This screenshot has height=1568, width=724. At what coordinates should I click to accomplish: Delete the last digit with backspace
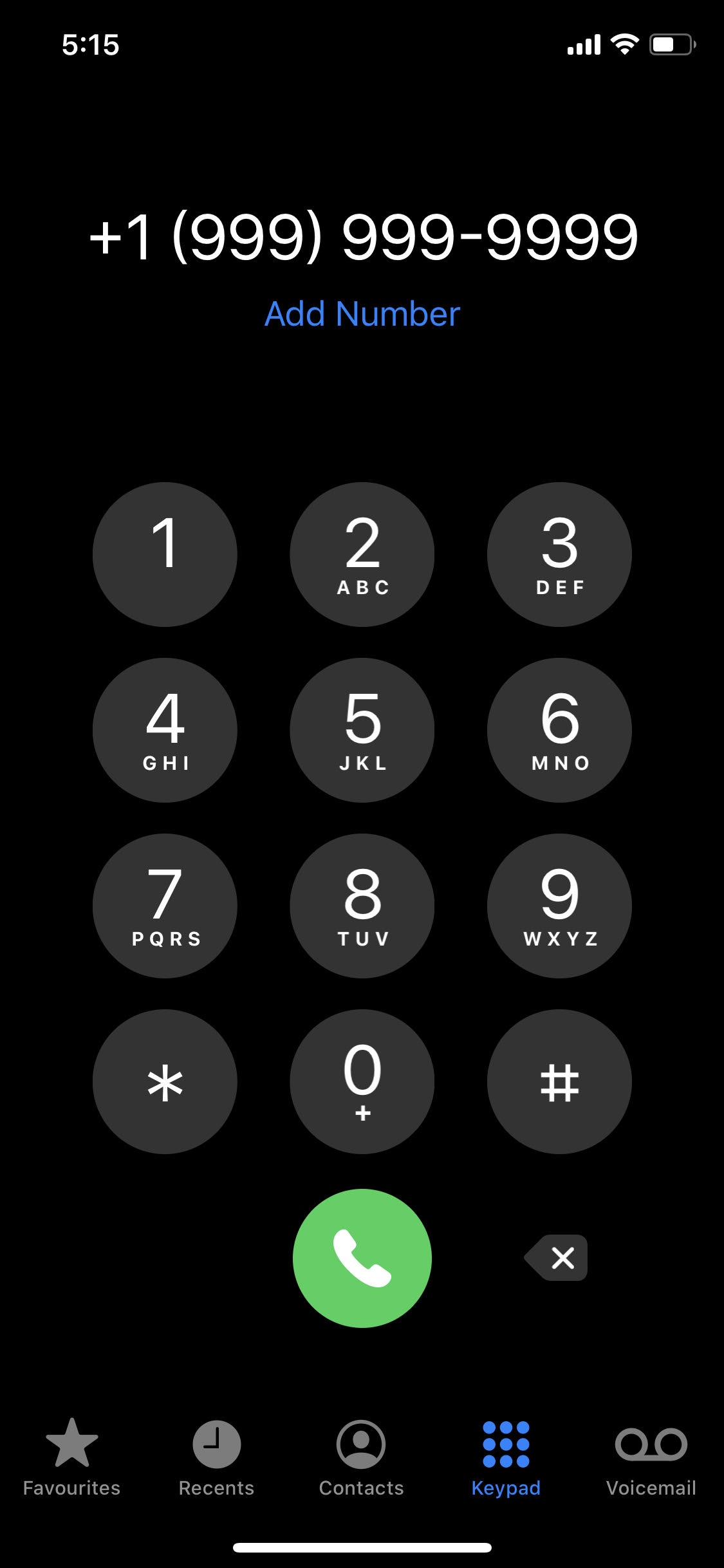pyautogui.click(x=557, y=1257)
